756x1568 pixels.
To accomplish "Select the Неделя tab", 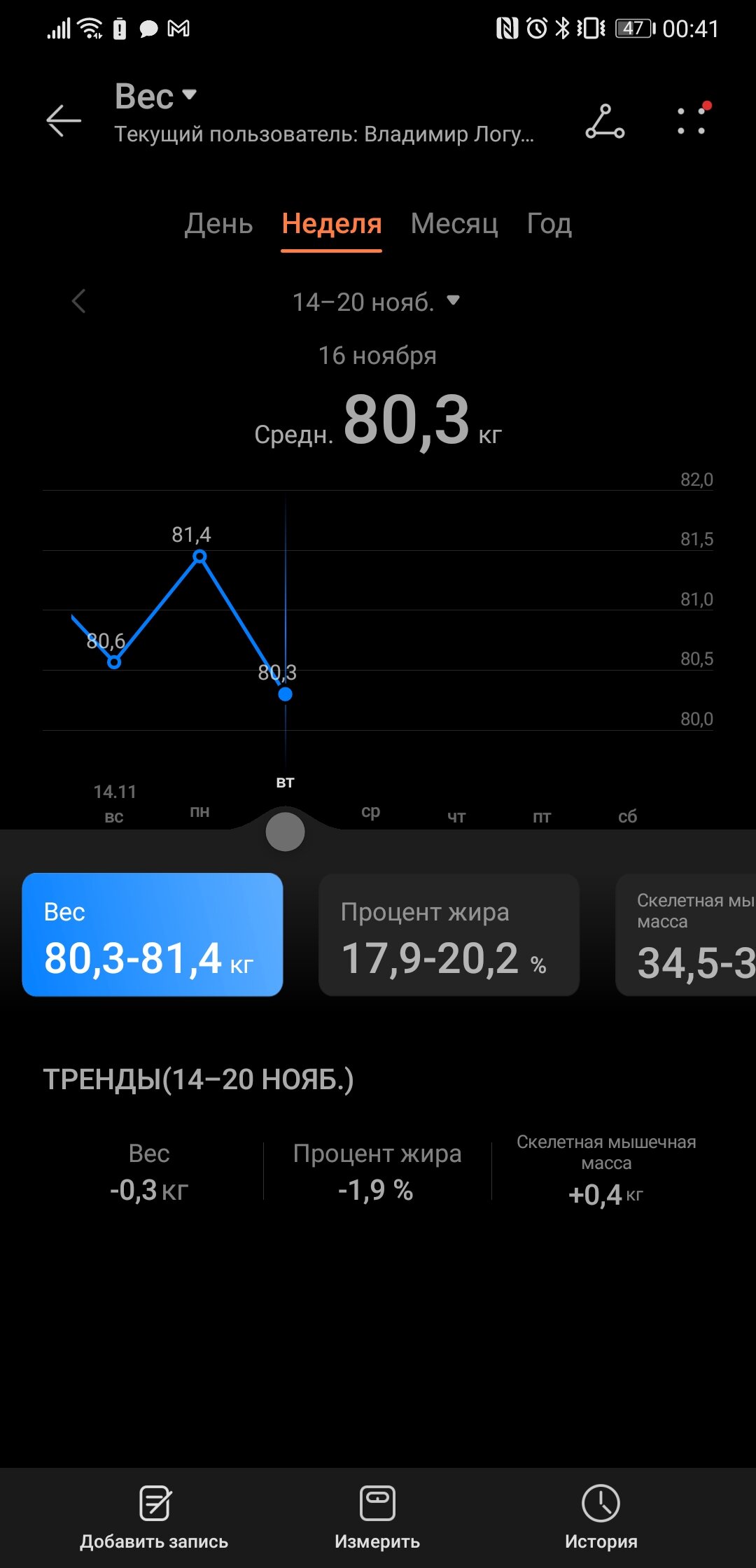I will tap(331, 224).
